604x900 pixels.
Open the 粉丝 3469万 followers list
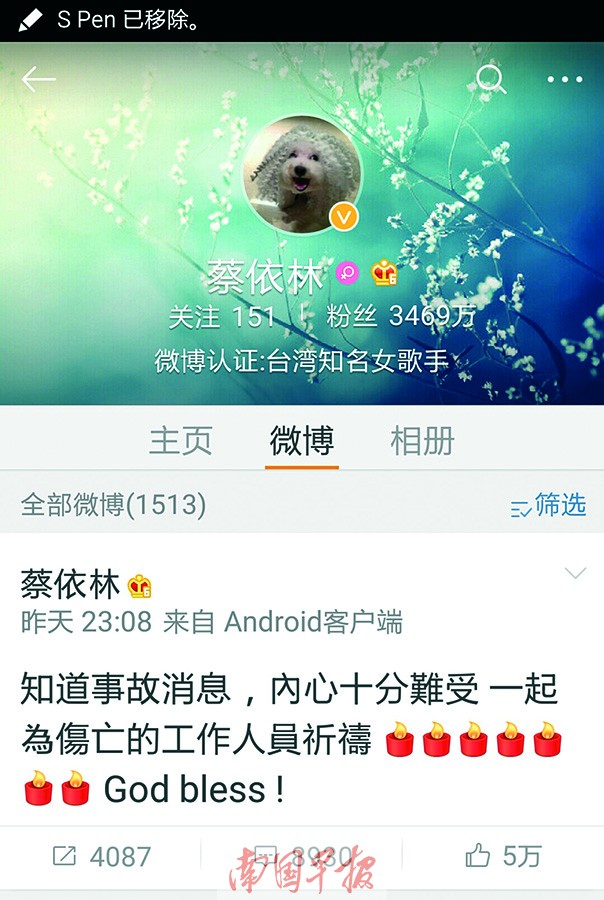click(x=401, y=317)
